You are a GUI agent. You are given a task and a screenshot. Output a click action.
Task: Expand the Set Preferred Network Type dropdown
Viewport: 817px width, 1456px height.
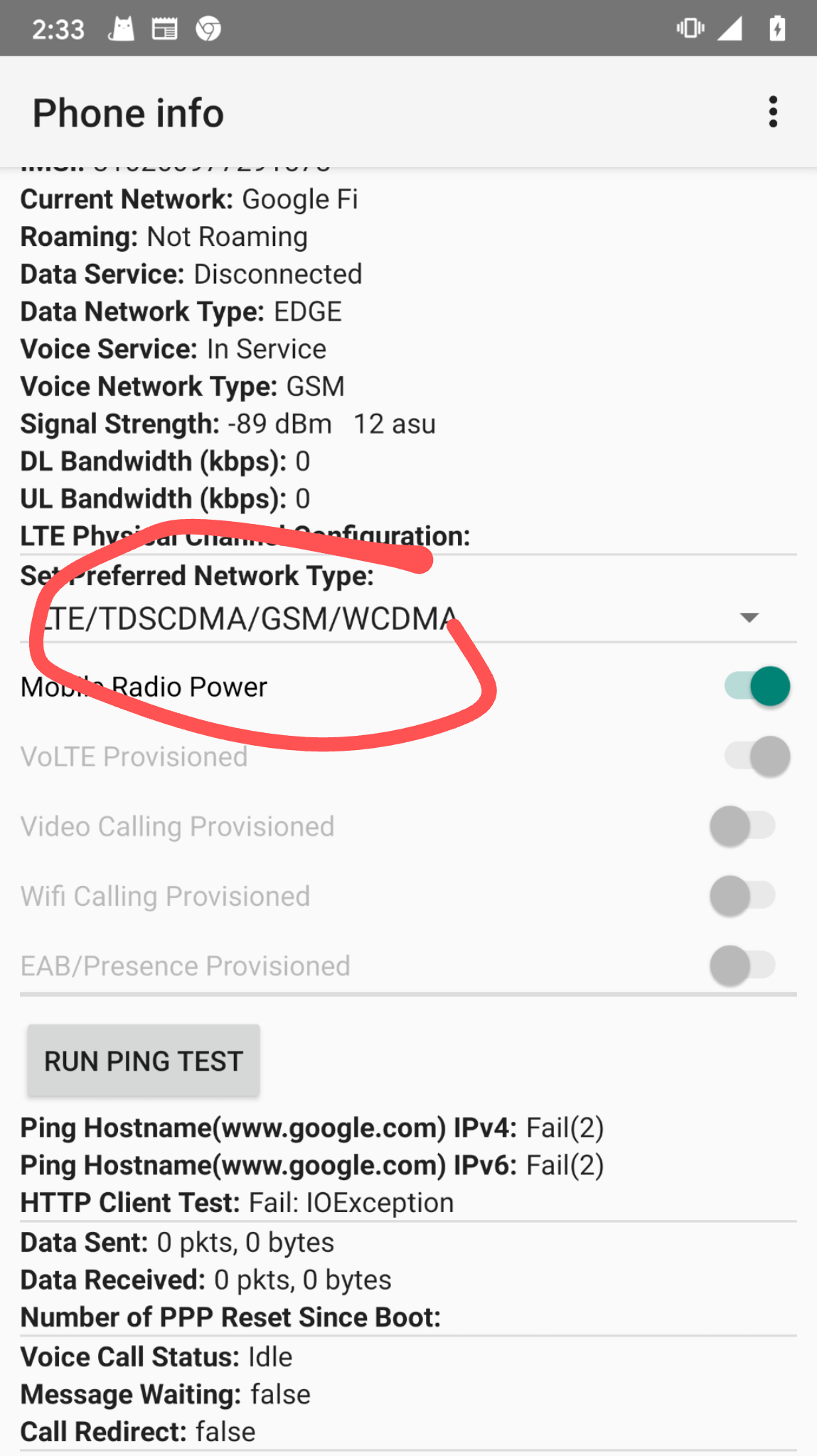pyautogui.click(x=748, y=617)
